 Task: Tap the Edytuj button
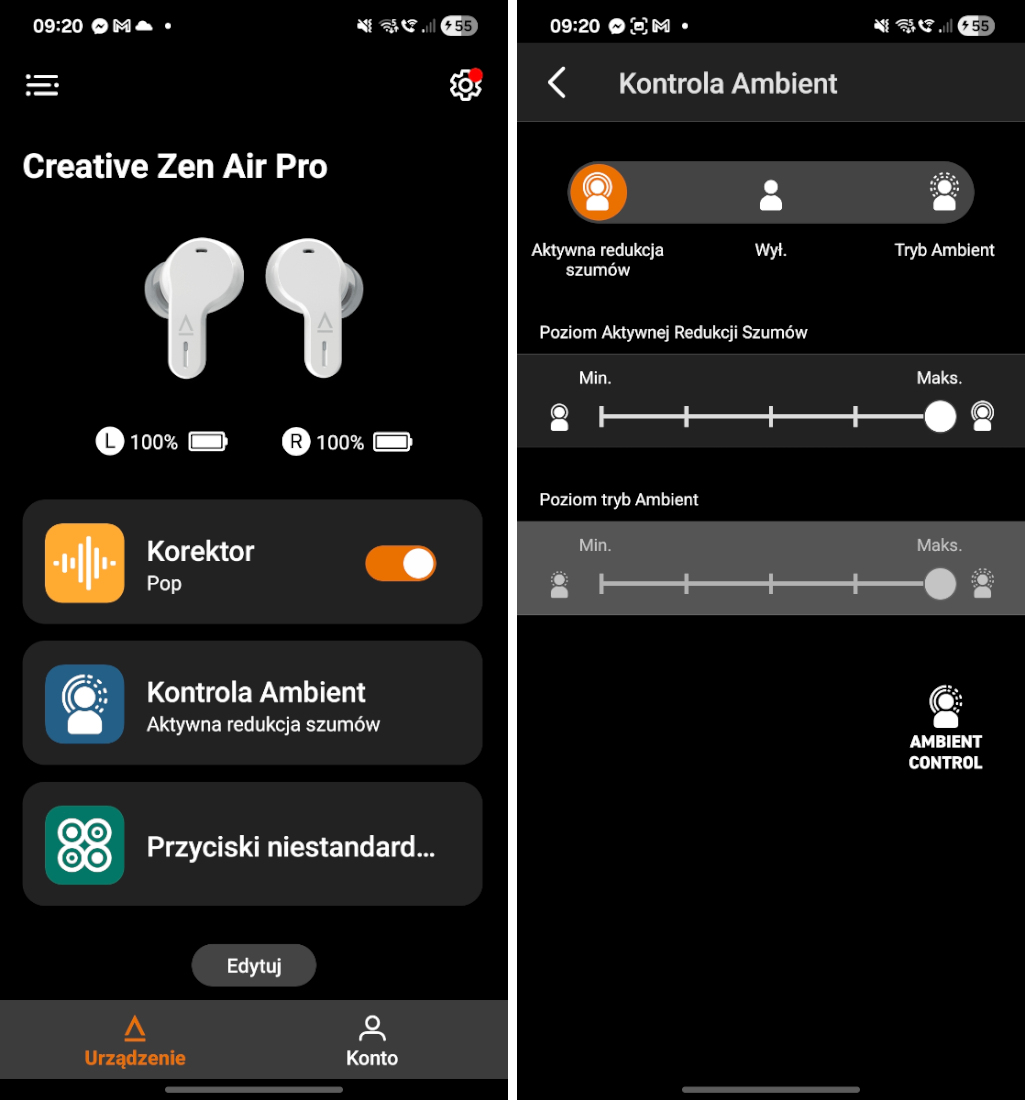click(254, 966)
